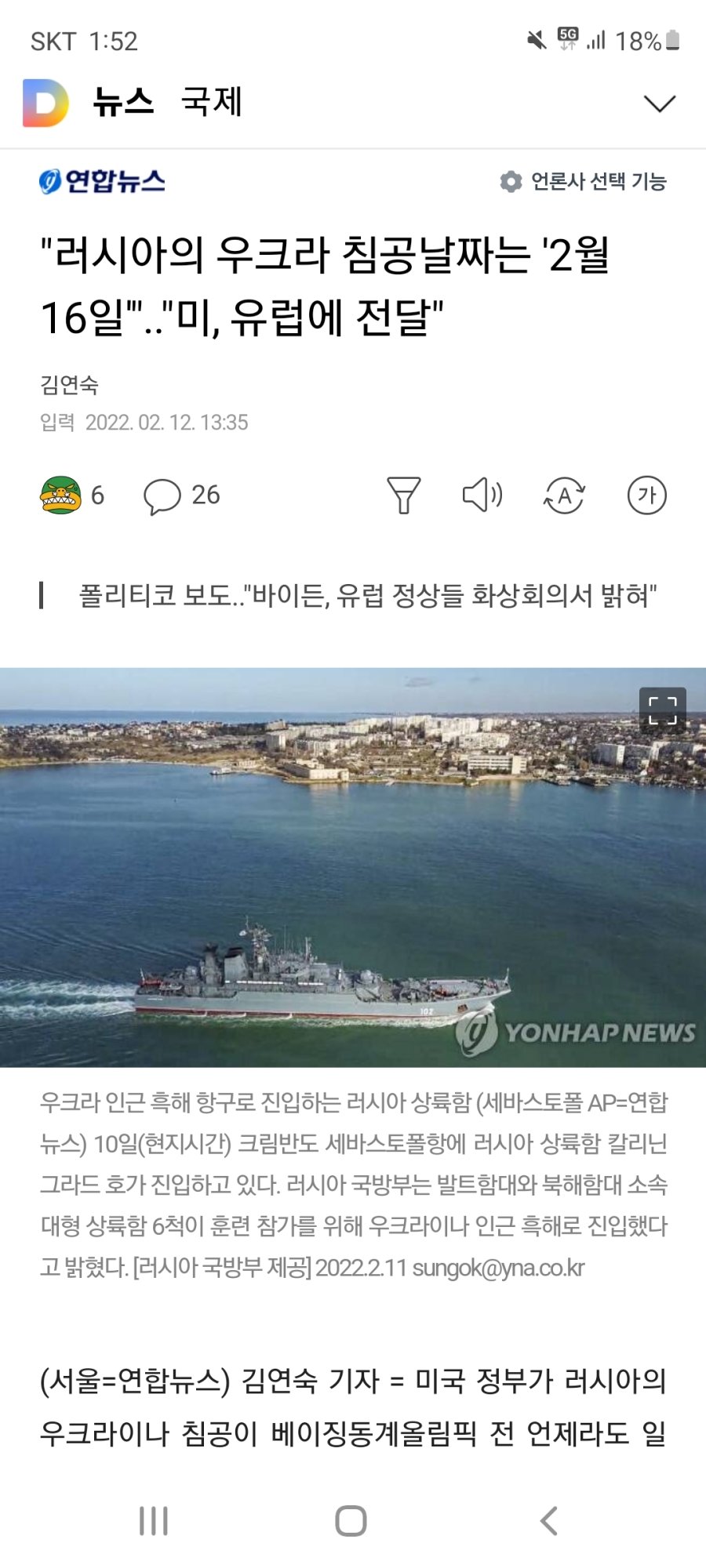Viewport: 706px width, 1568px height.
Task: Tap the angry reaction emoji
Action: tap(60, 495)
